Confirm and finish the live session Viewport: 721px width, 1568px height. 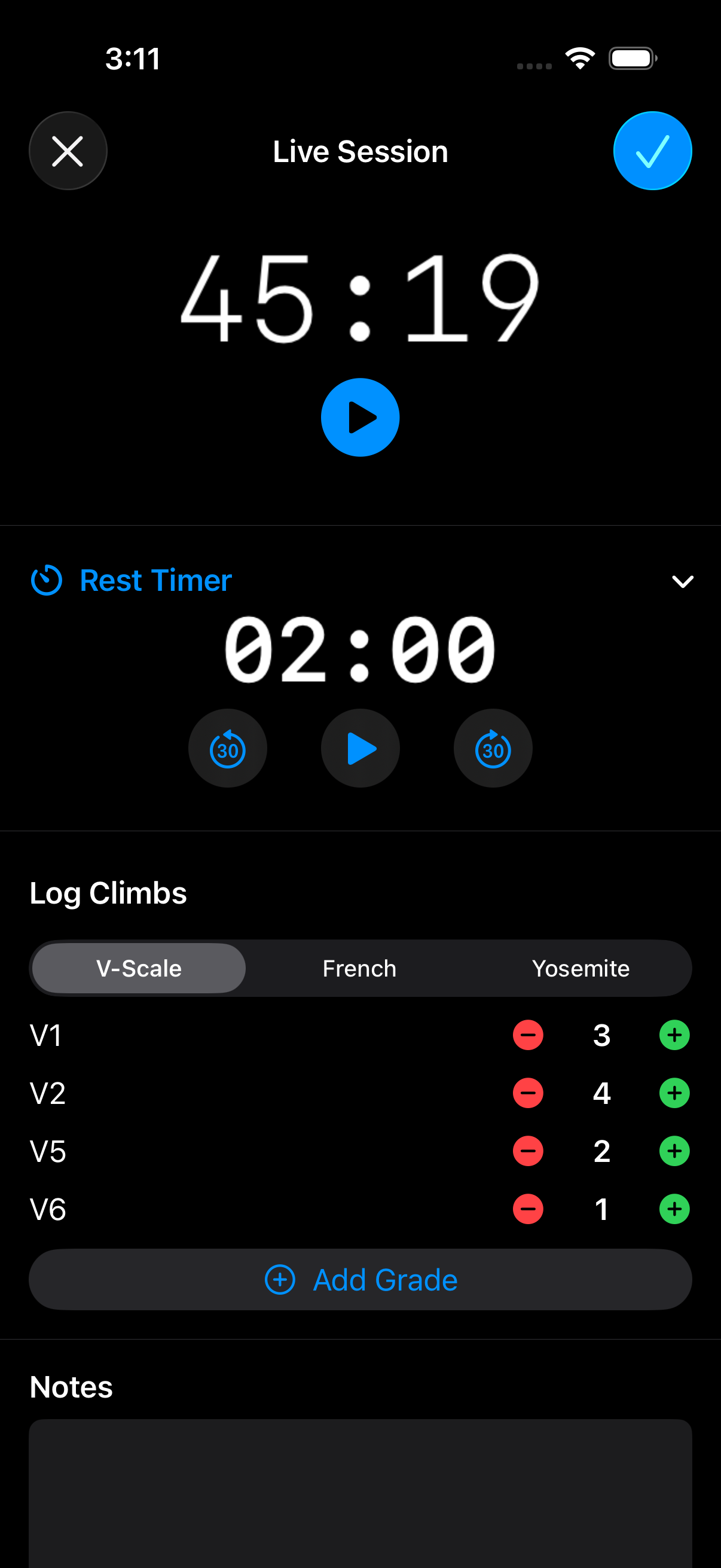[652, 151]
